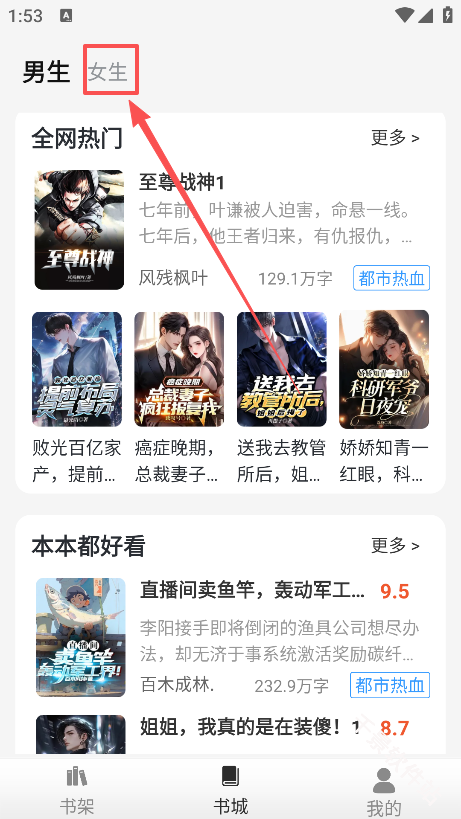Open the book 癌症晚期，总裁妻子

[179, 397]
